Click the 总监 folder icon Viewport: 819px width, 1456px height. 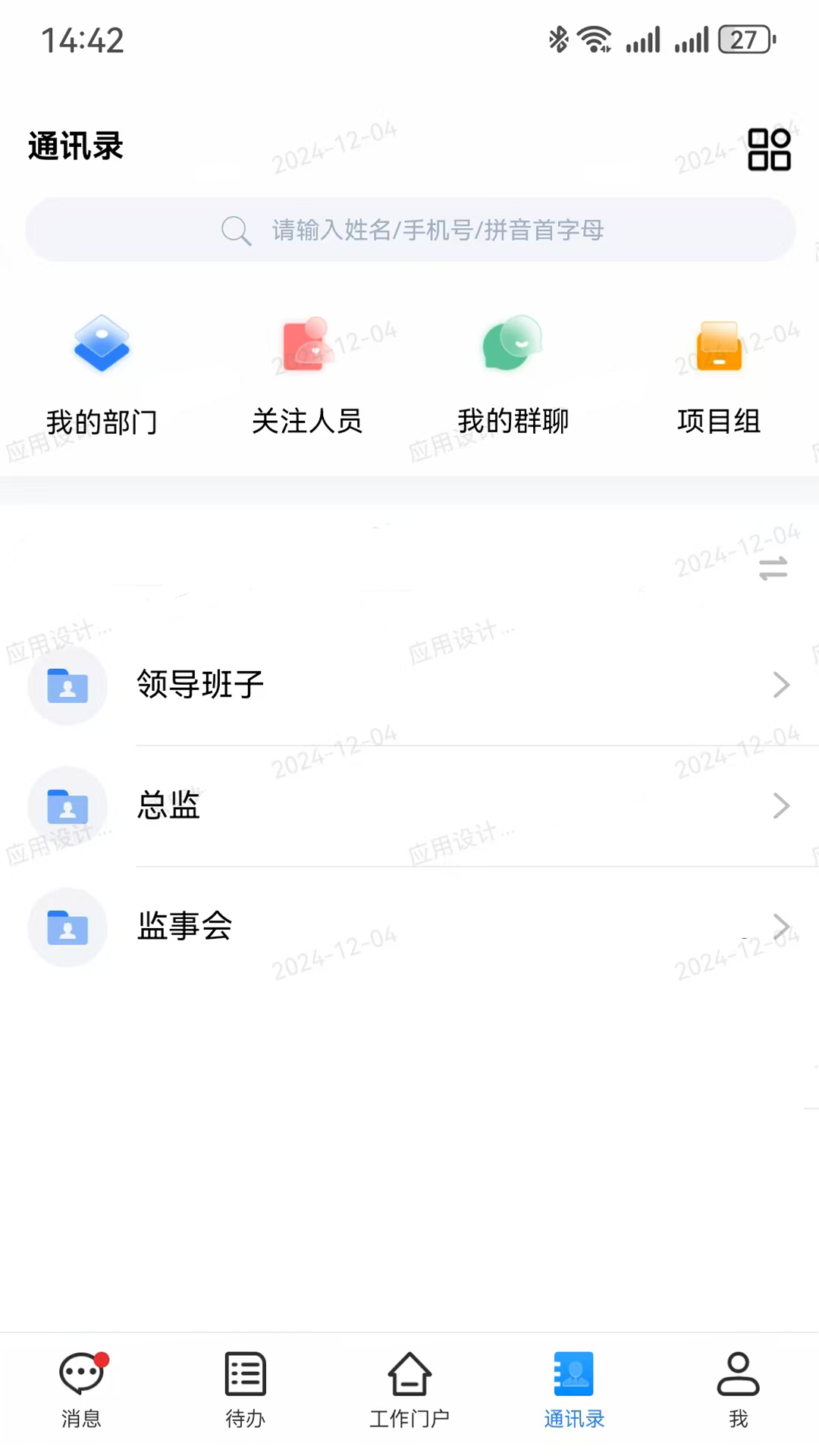67,806
